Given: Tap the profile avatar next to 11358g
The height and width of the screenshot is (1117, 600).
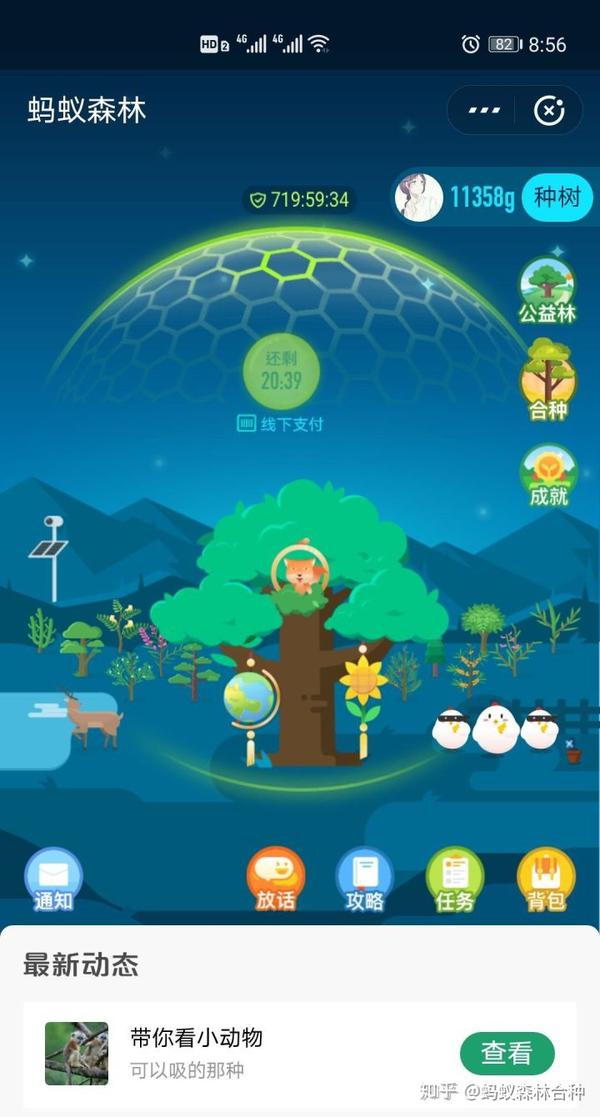Looking at the screenshot, I should [x=419, y=197].
